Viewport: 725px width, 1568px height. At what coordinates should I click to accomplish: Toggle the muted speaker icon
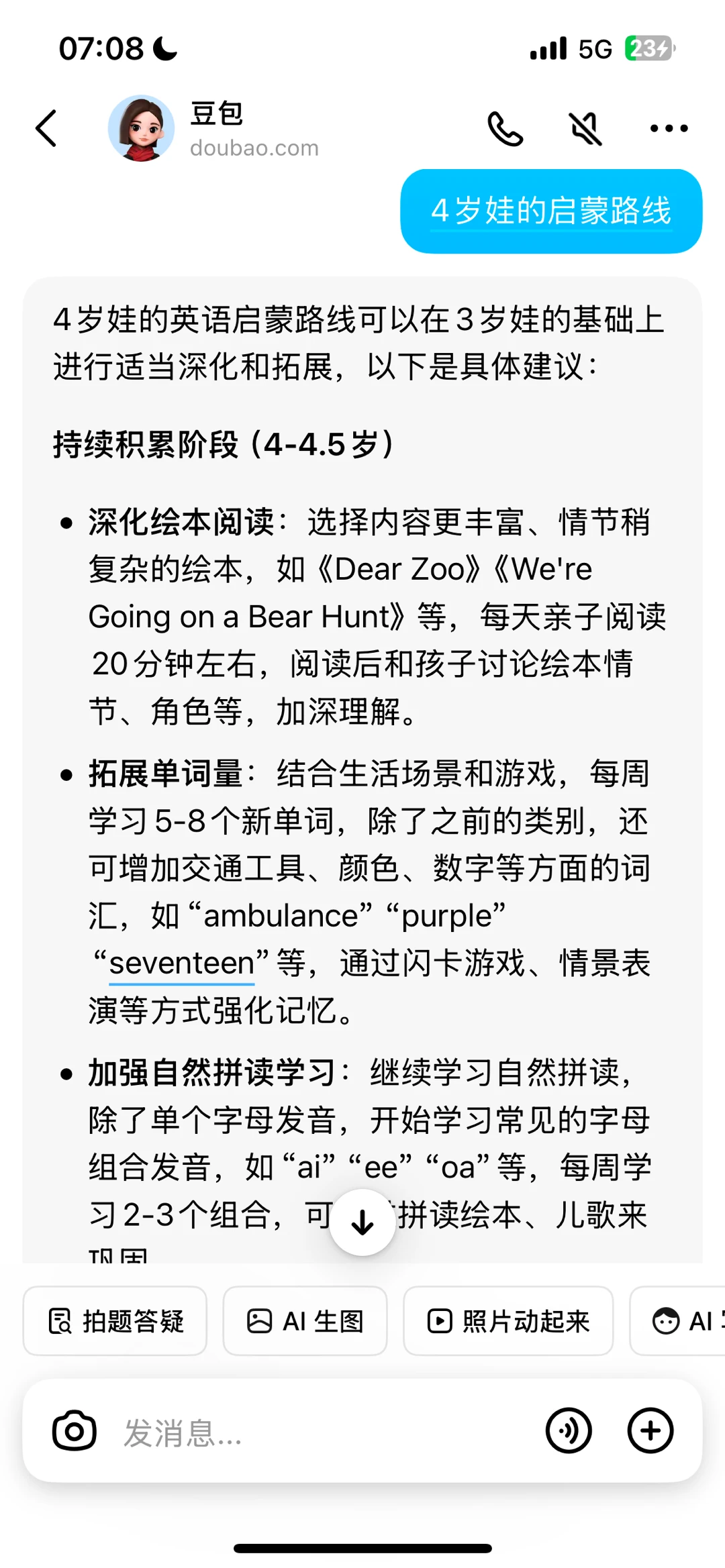pos(585,129)
